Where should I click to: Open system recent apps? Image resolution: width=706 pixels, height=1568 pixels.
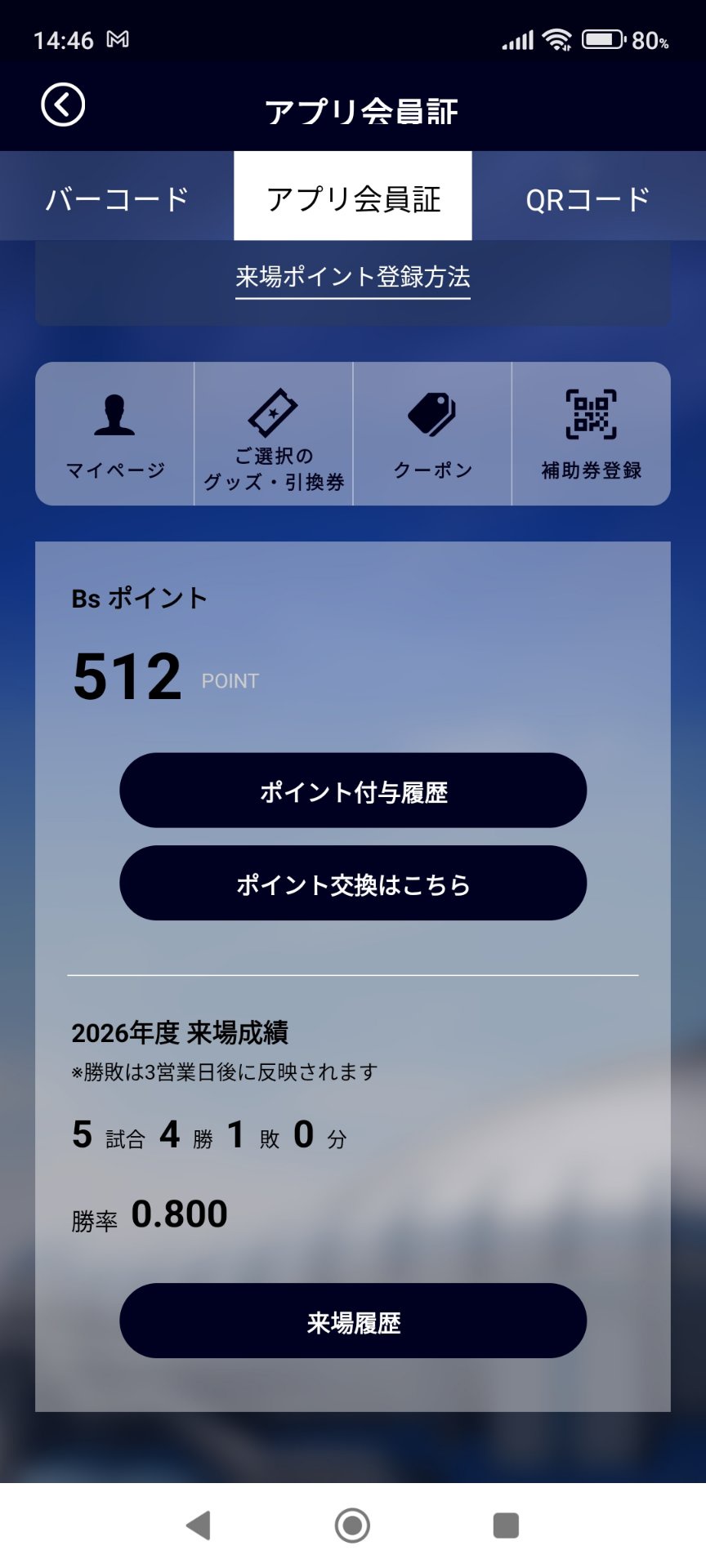[506, 1525]
